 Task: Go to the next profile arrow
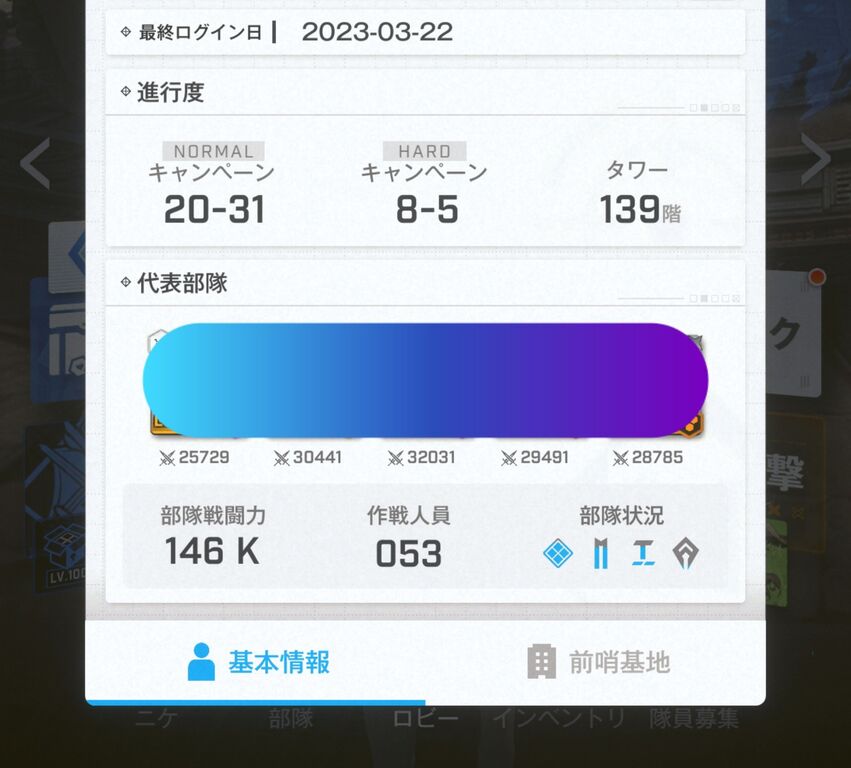pyautogui.click(x=814, y=160)
